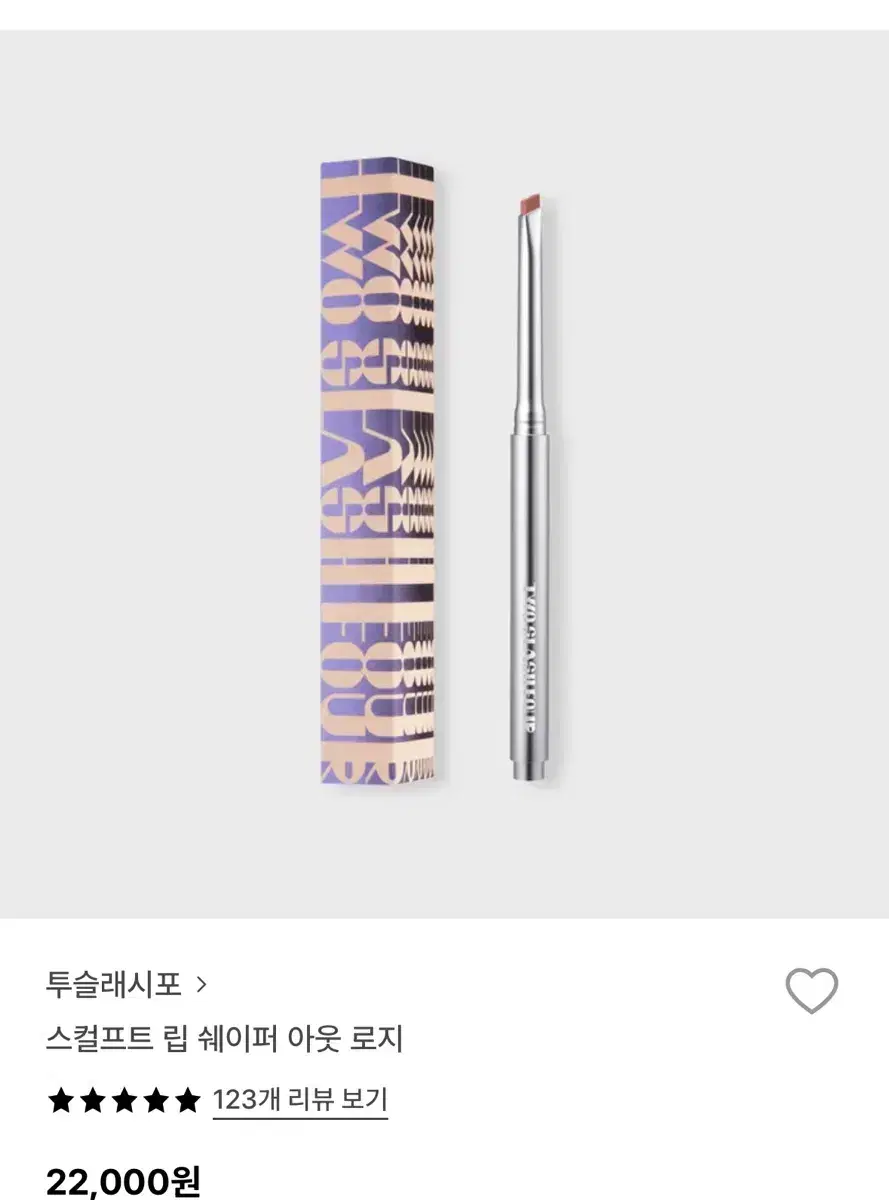Click the first star in the rating row

click(x=60, y=1098)
